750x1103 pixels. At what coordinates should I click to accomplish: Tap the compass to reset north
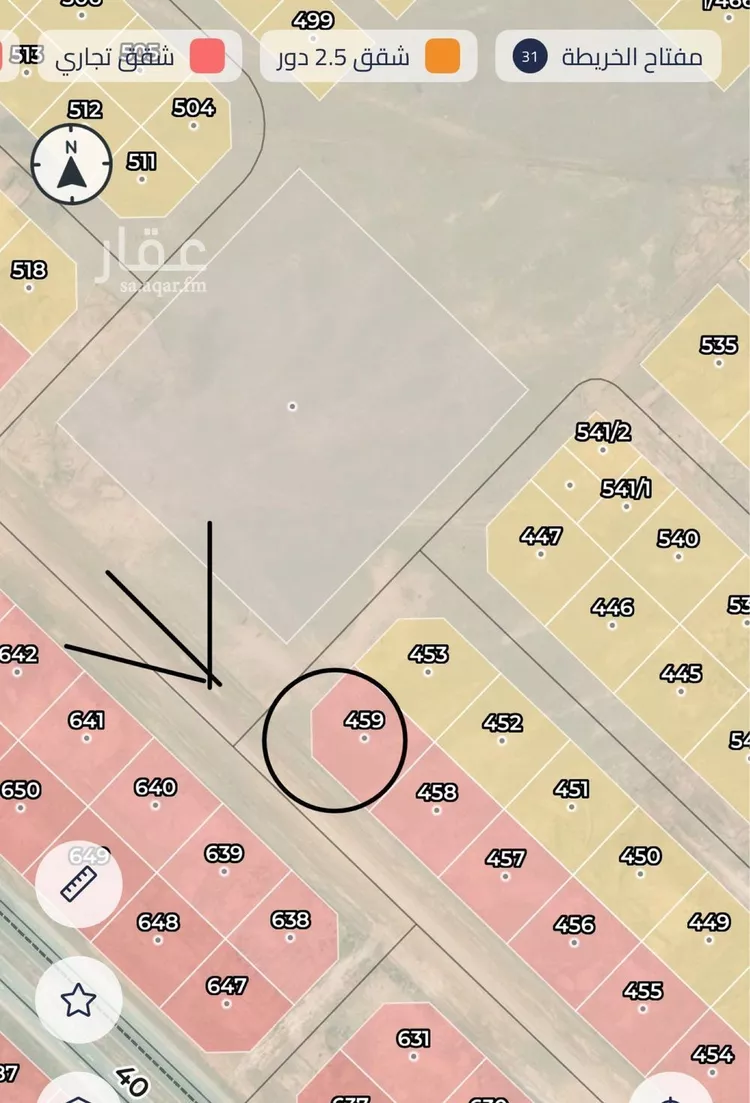click(x=71, y=164)
